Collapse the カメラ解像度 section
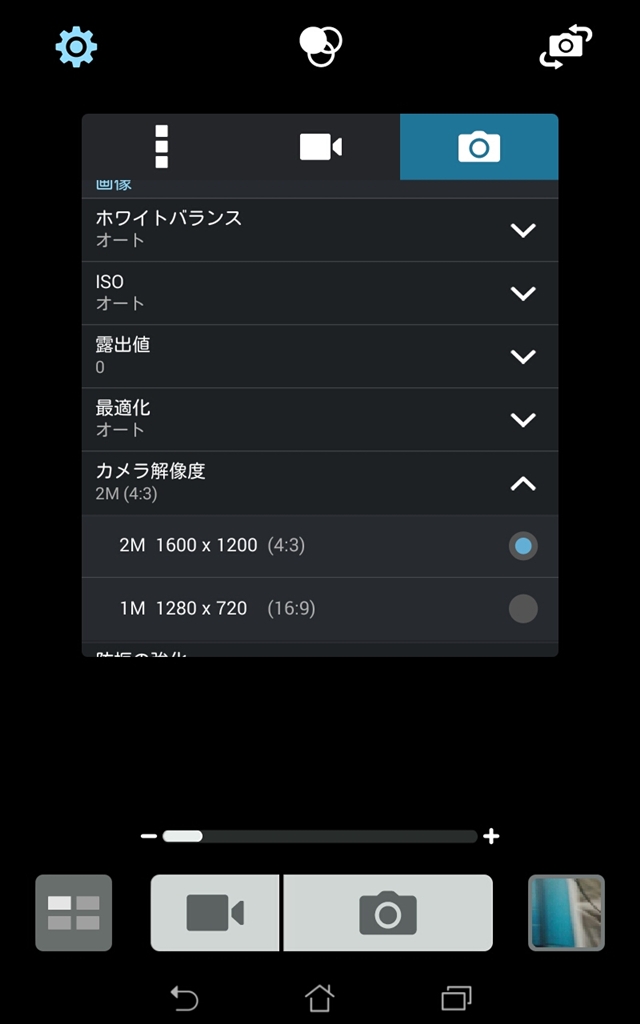This screenshot has height=1024, width=640. point(522,483)
